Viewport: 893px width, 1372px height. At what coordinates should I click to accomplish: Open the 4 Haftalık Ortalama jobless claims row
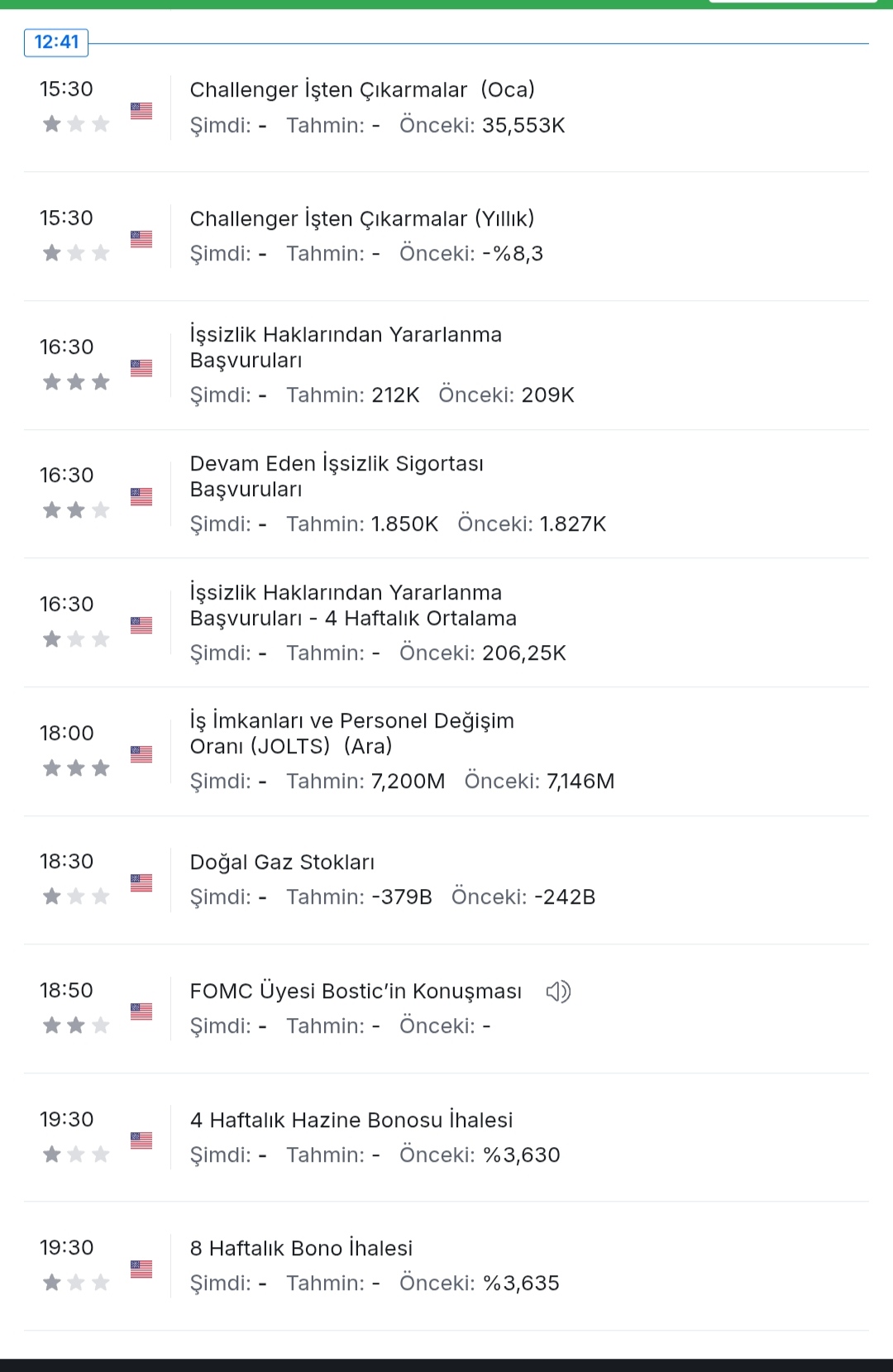coord(353,605)
